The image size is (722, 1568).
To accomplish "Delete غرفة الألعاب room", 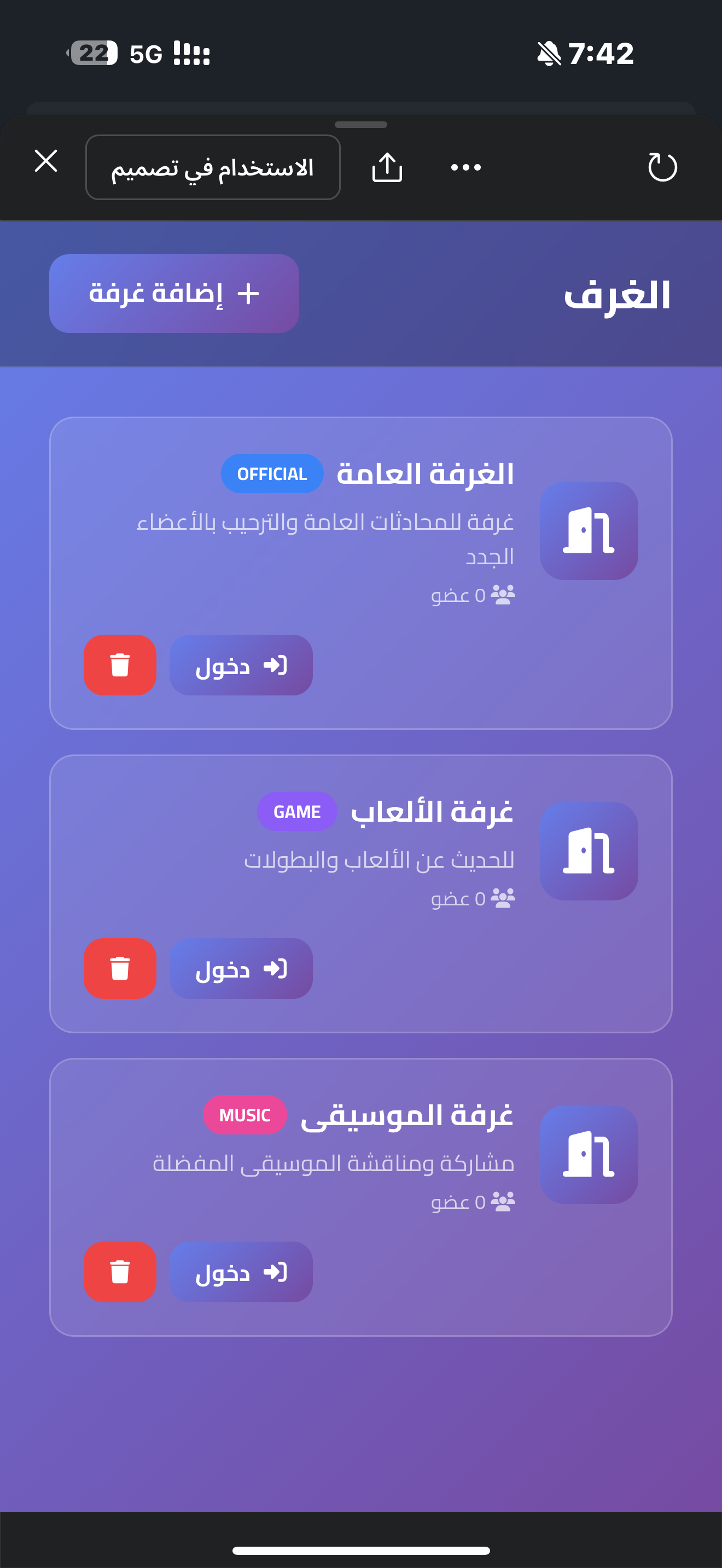I will [x=120, y=968].
